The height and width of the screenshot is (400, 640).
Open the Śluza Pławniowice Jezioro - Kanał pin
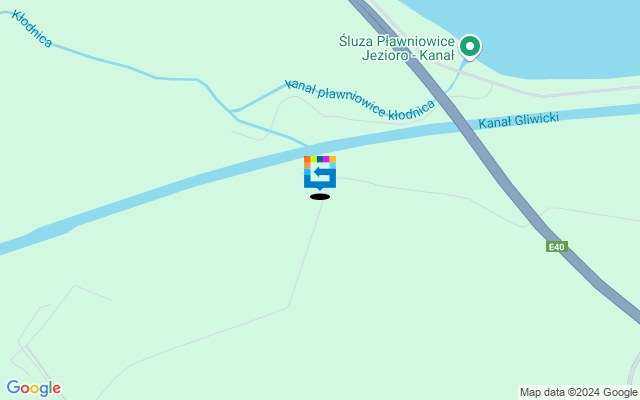click(x=469, y=46)
